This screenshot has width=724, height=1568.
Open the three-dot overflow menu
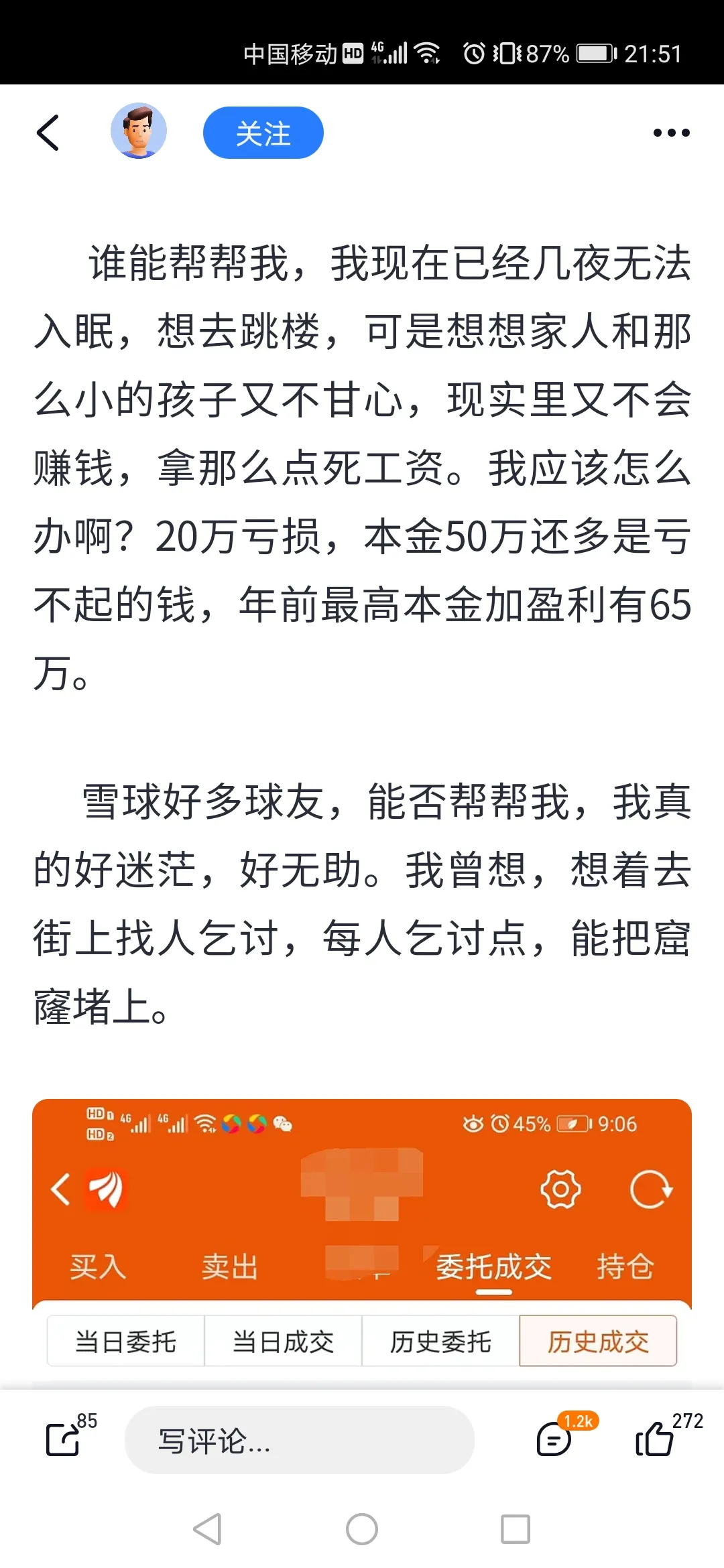671,133
